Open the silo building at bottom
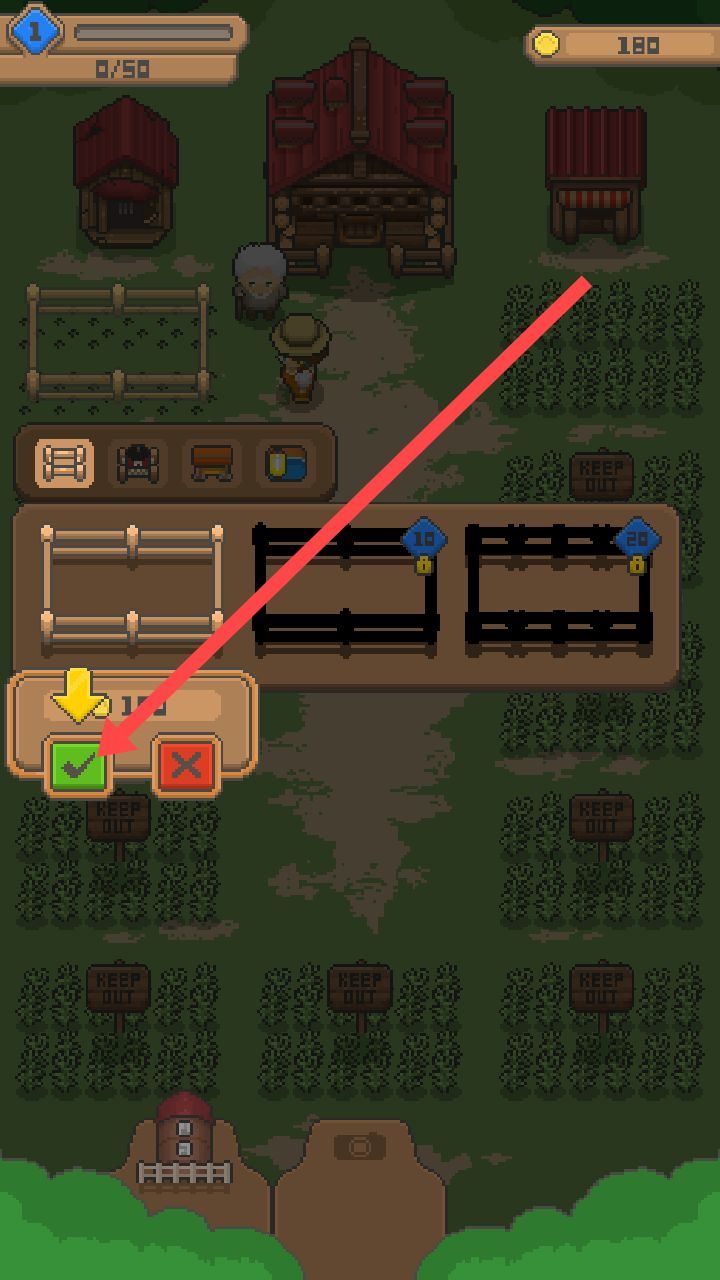The image size is (720, 1280). click(x=184, y=1140)
